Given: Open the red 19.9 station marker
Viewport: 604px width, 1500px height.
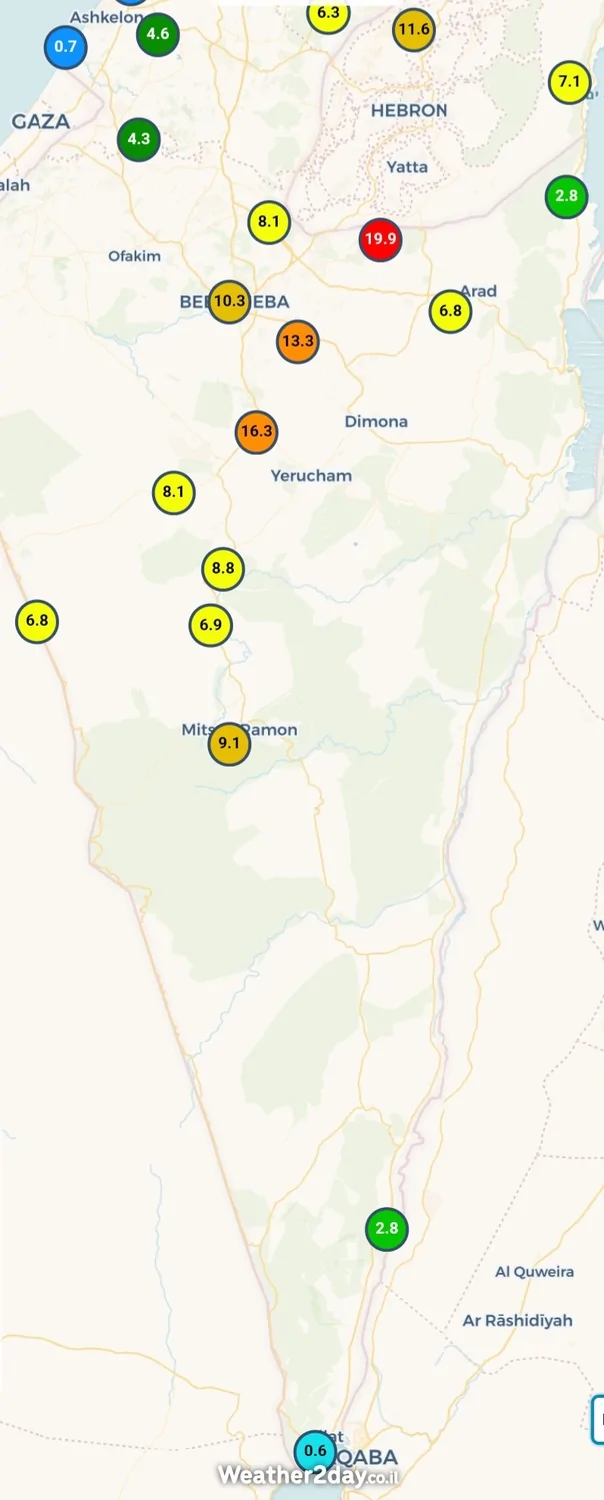Looking at the screenshot, I should click(x=380, y=240).
